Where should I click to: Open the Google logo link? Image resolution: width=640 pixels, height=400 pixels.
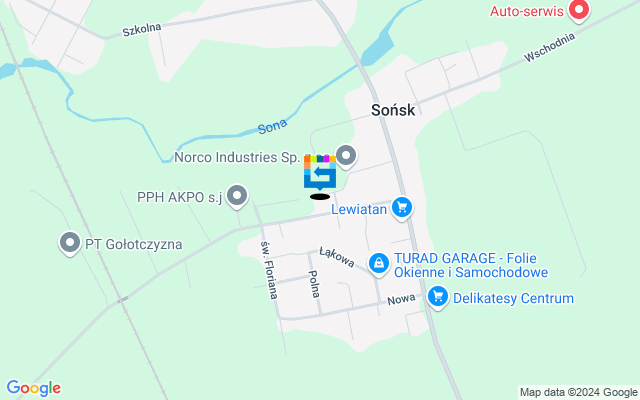click(33, 388)
